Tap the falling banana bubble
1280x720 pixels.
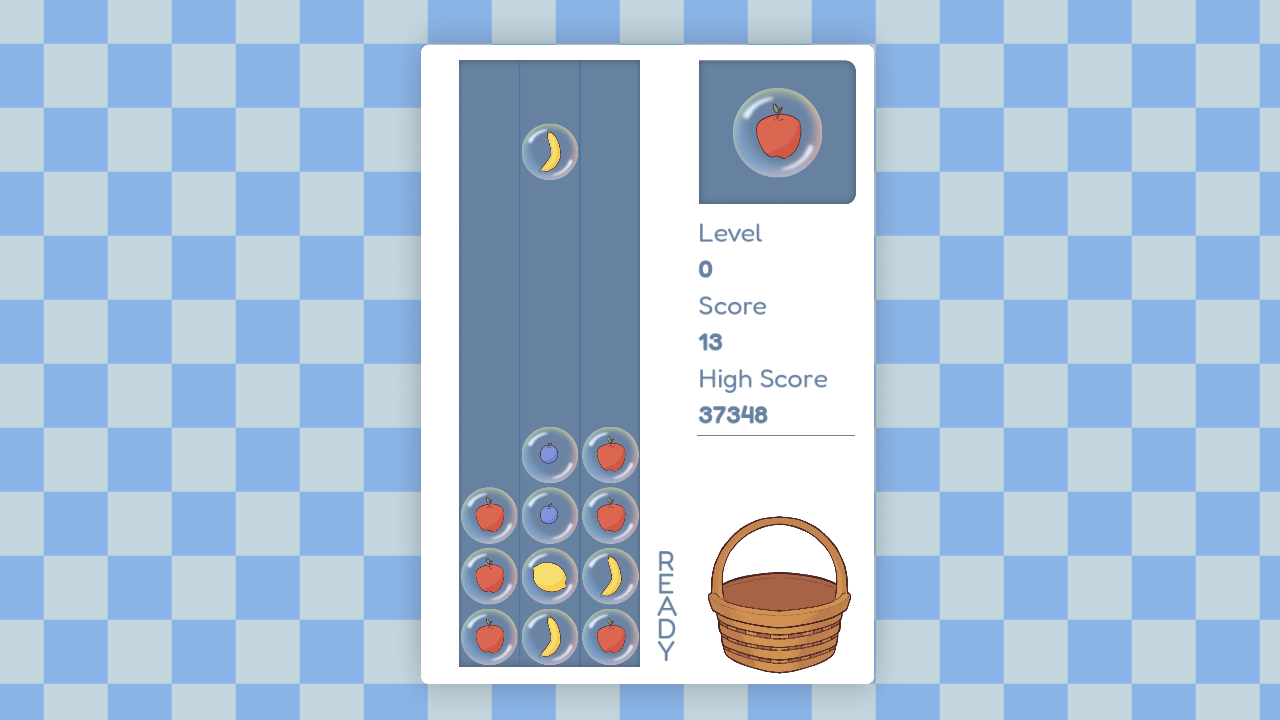pyautogui.click(x=549, y=152)
